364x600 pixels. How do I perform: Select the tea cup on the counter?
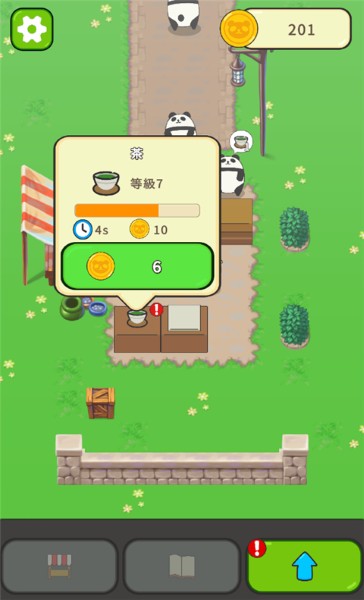(137, 318)
